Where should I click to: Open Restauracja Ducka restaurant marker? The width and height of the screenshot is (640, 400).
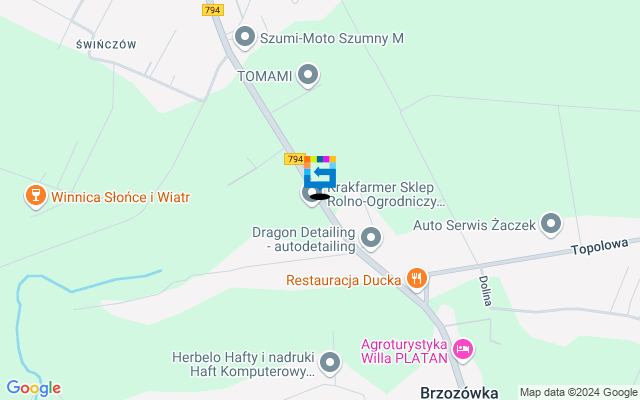click(x=416, y=279)
